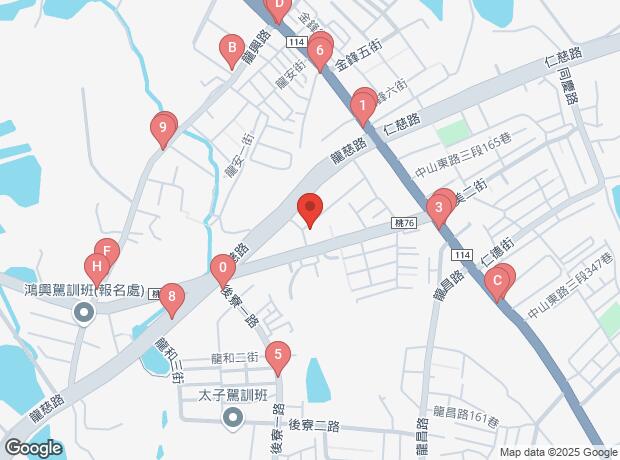The image size is (620, 460).
Task: Select map marker F
Action: 106,251
